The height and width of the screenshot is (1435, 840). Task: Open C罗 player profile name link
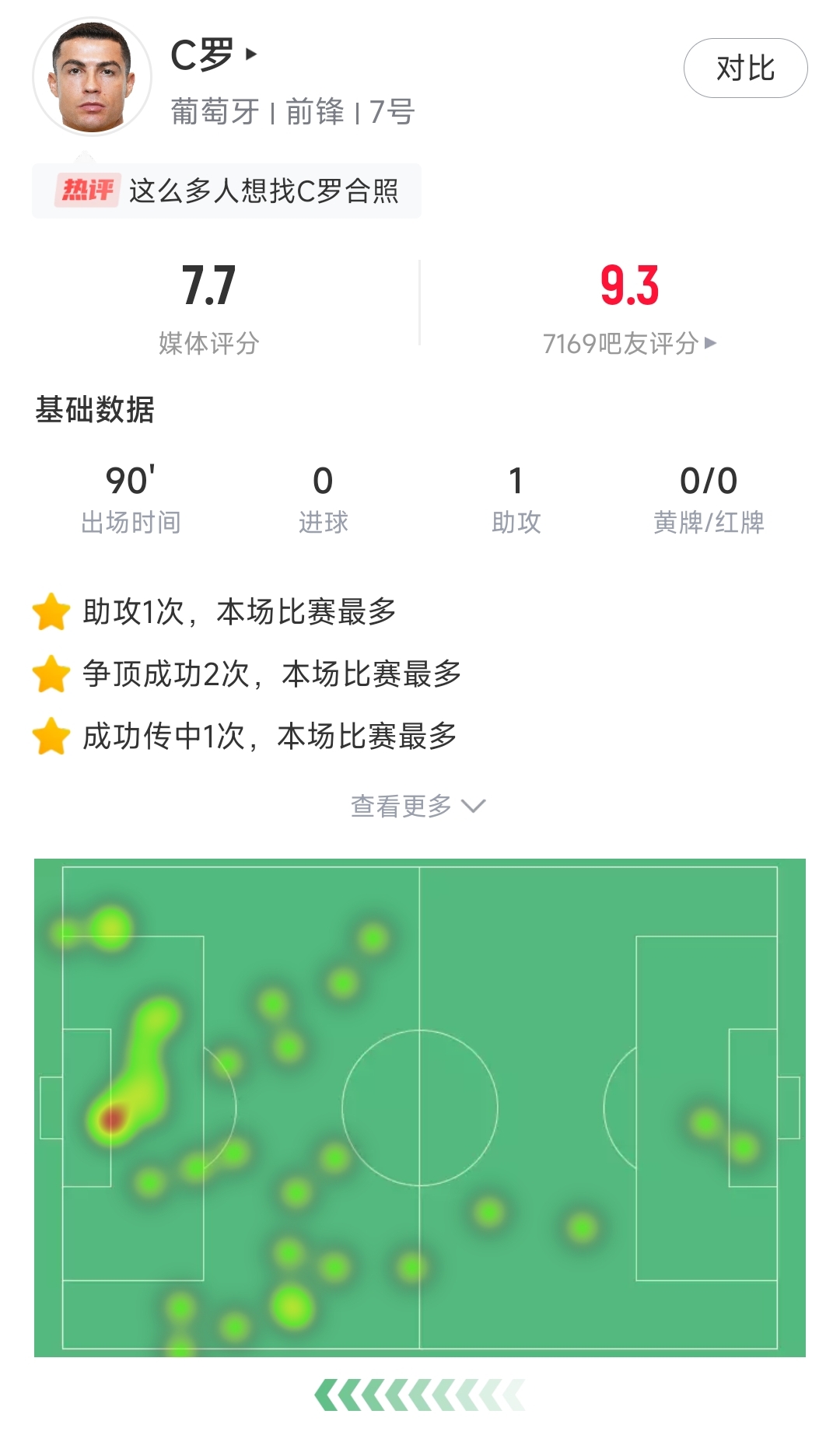click(213, 55)
